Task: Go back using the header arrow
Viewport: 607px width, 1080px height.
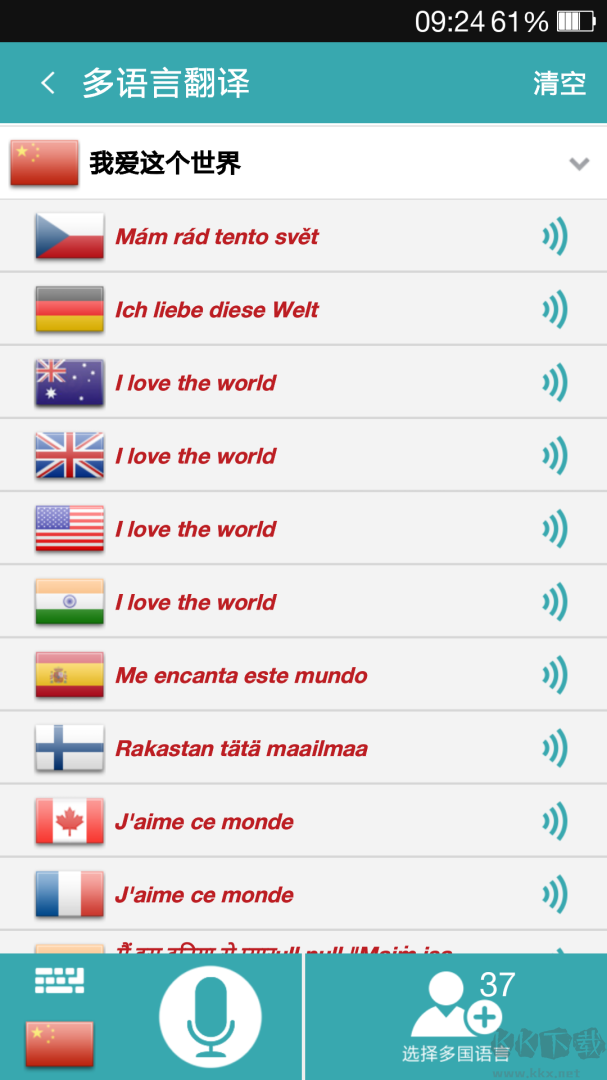Action: tap(47, 83)
